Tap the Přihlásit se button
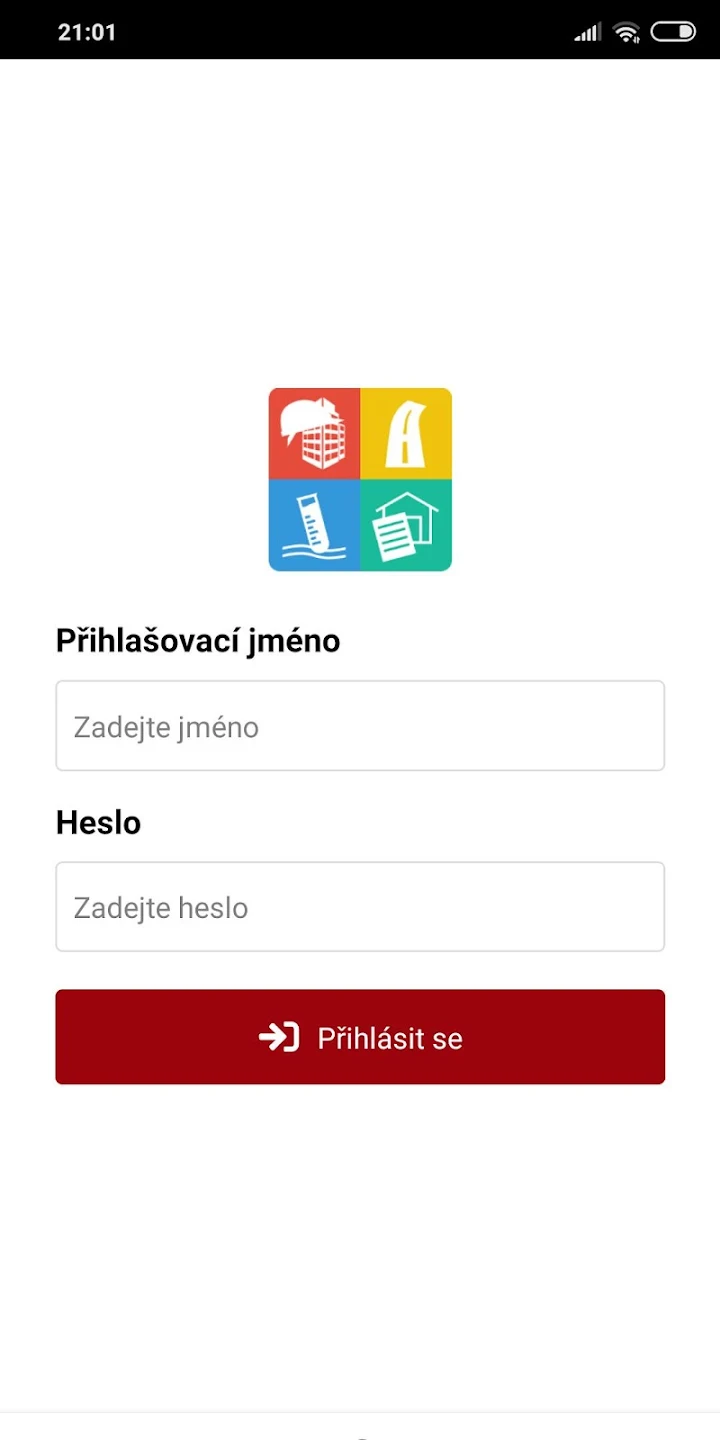720x1440 pixels. (360, 1037)
